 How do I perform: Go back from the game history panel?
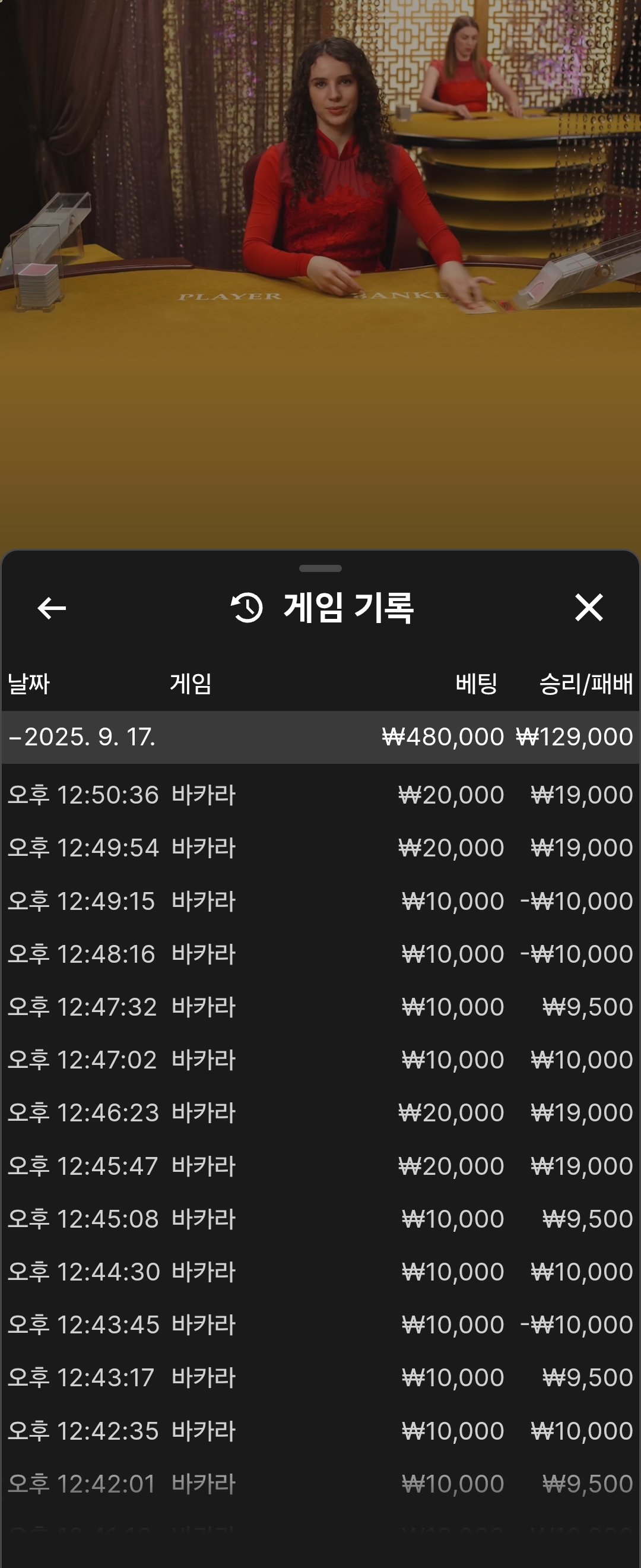coord(52,608)
